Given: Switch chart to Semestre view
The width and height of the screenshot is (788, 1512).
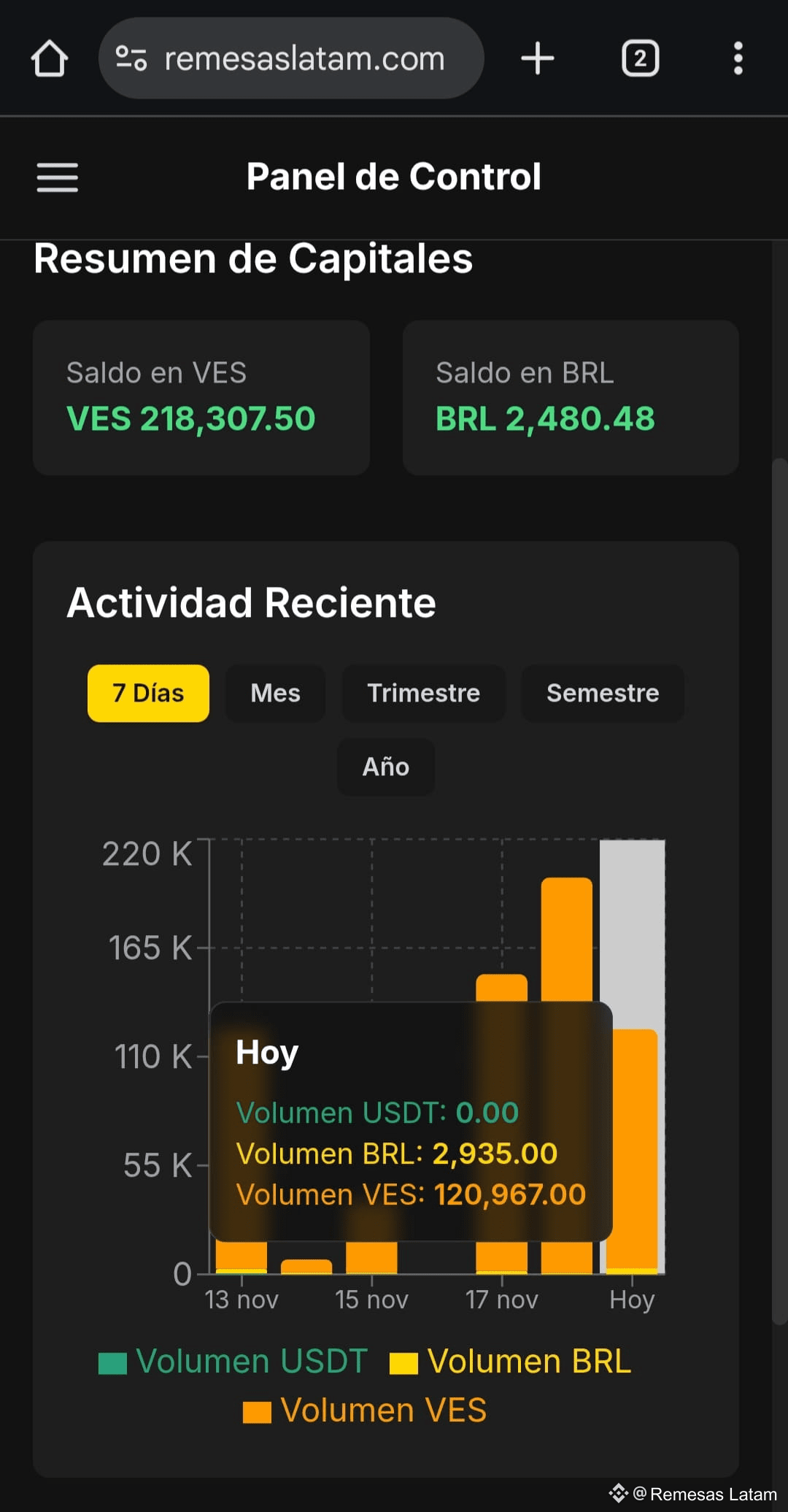Looking at the screenshot, I should click(603, 693).
